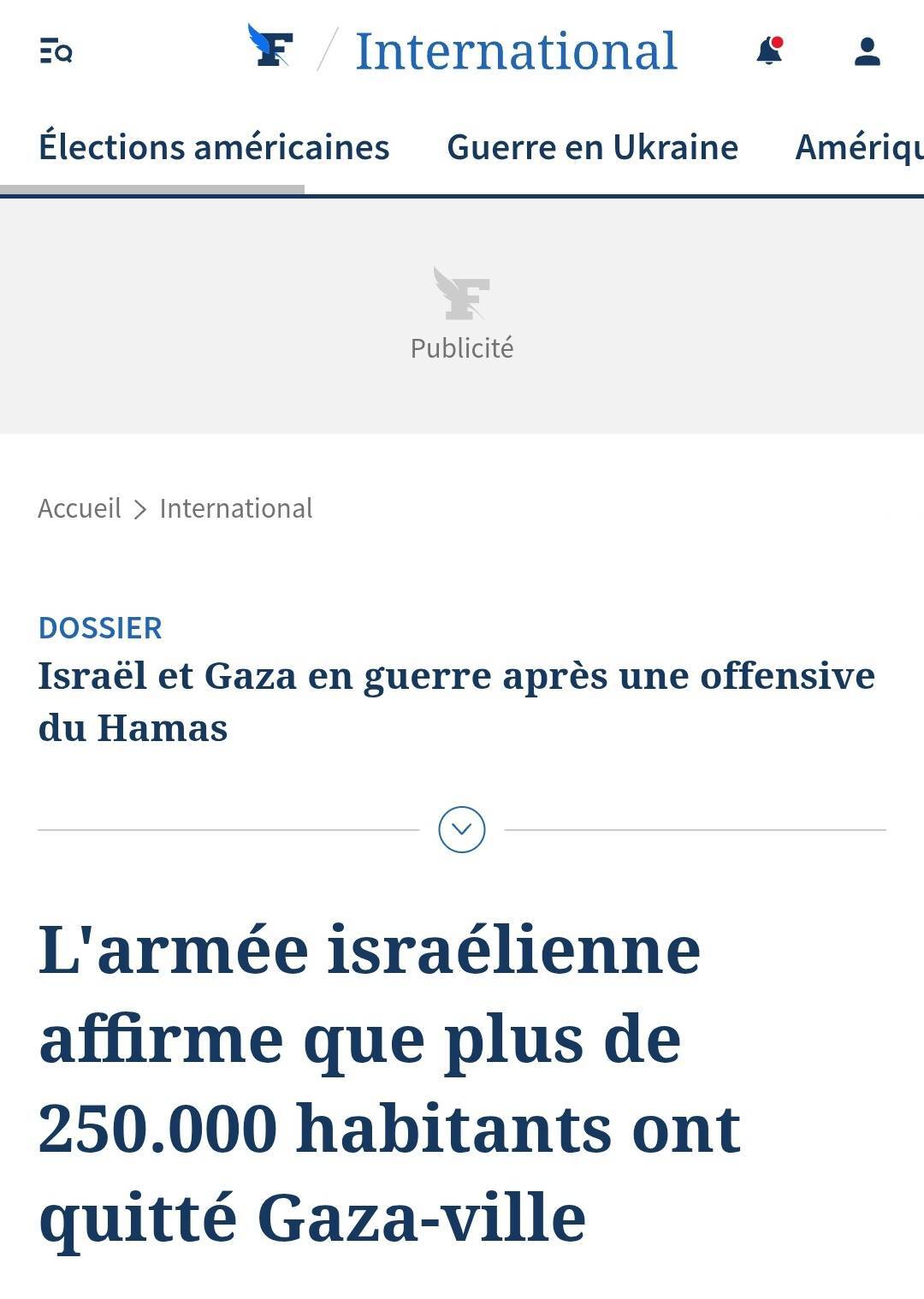Open the Israël et Gaza dossier
The width and height of the screenshot is (924, 1299).
coord(456,701)
